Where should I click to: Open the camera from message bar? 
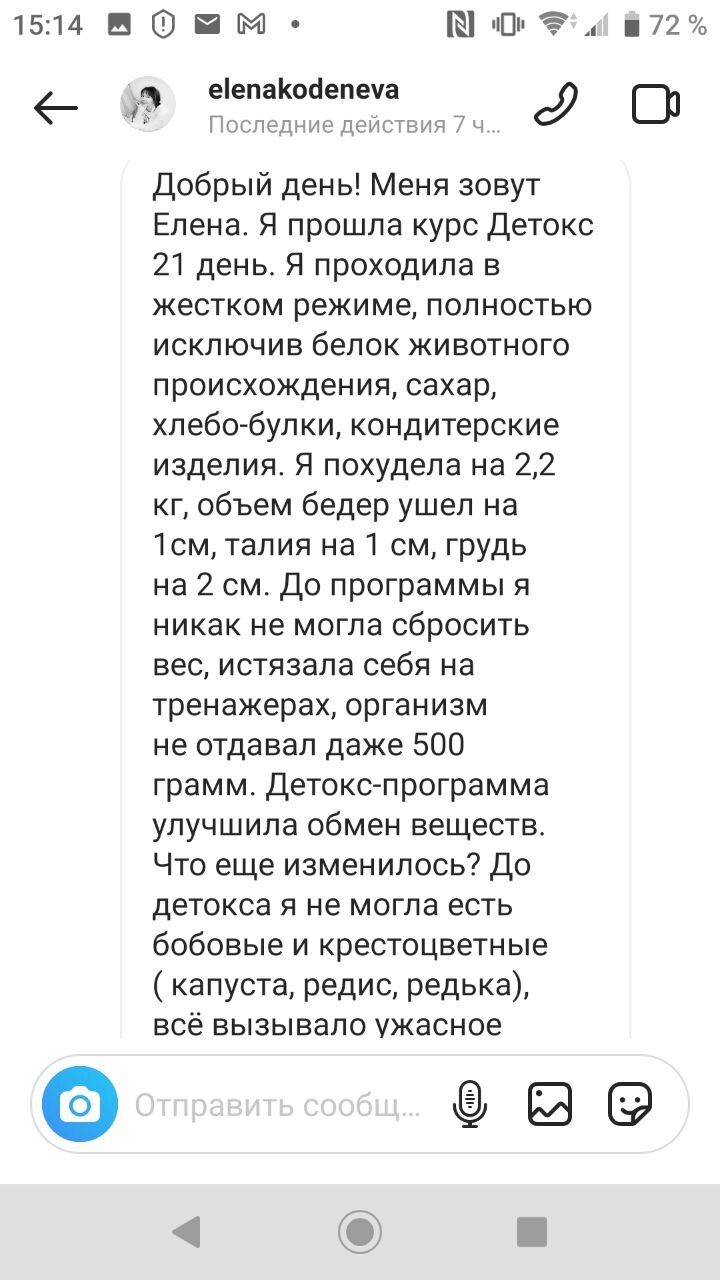coord(80,1104)
